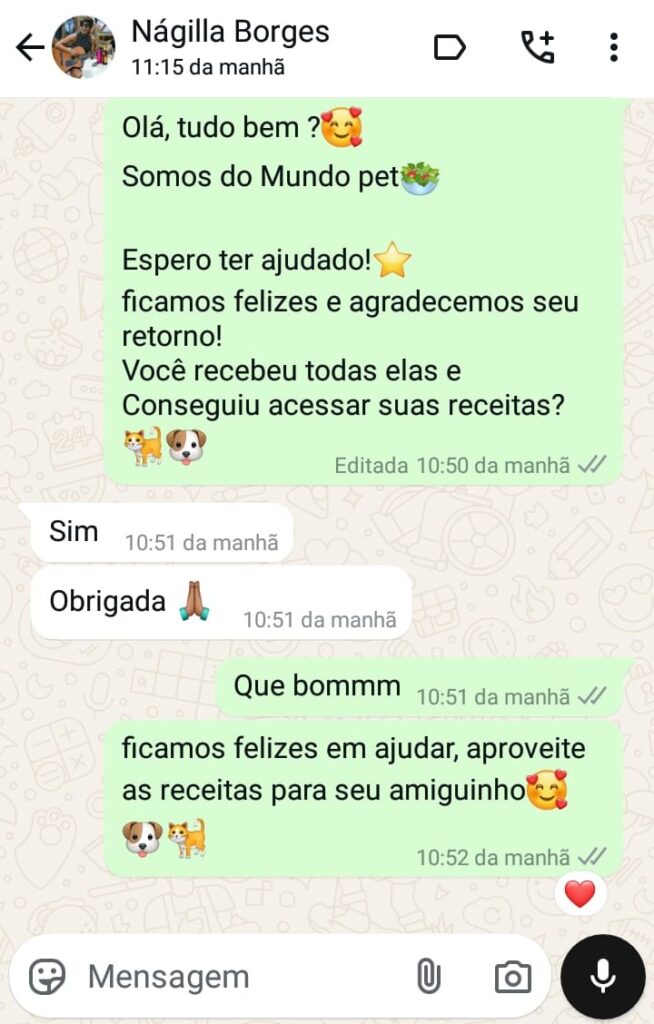Open the camera to send a photo
The image size is (654, 1024).
point(512,976)
